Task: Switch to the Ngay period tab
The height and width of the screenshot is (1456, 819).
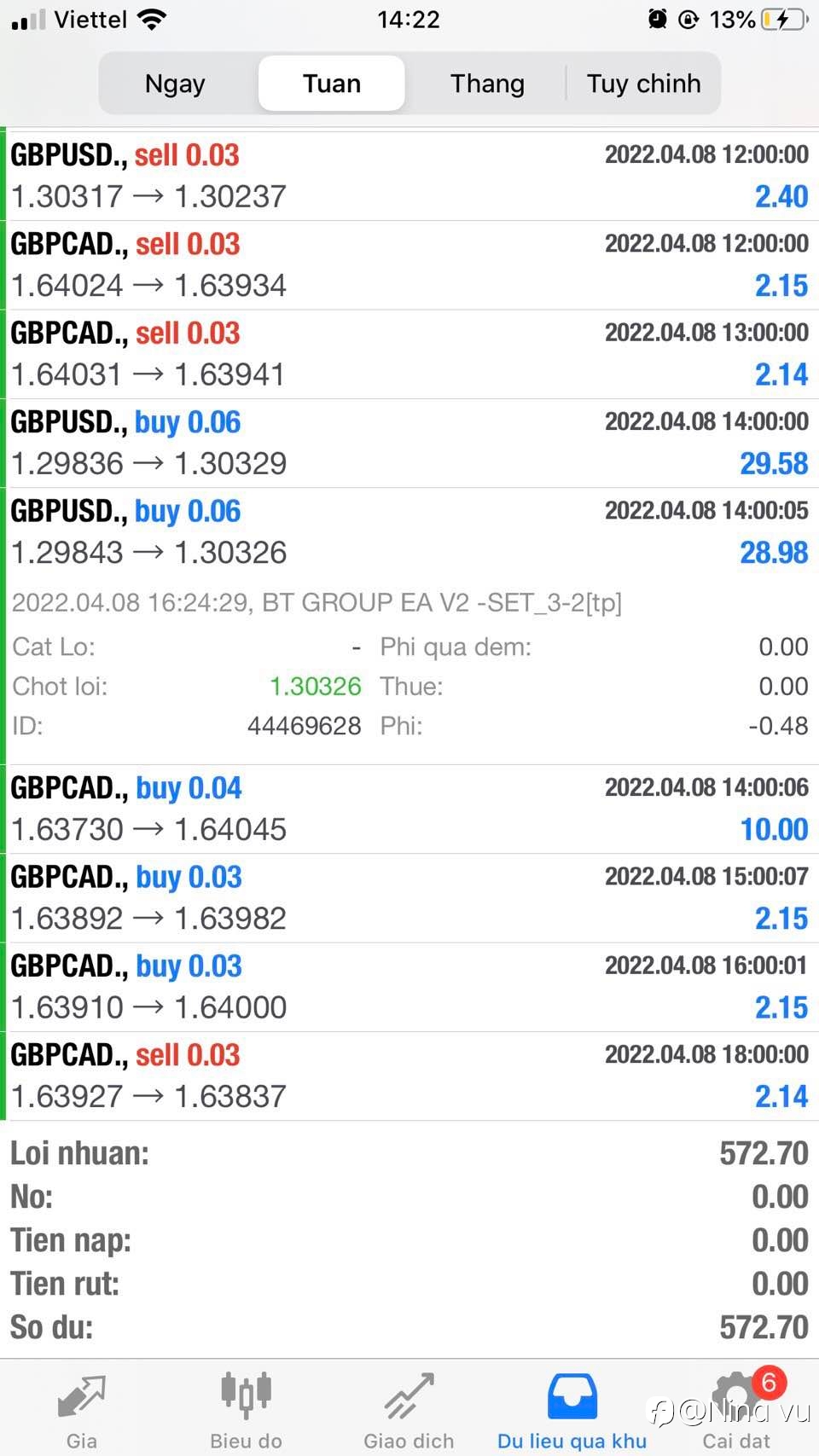Action: 176,84
